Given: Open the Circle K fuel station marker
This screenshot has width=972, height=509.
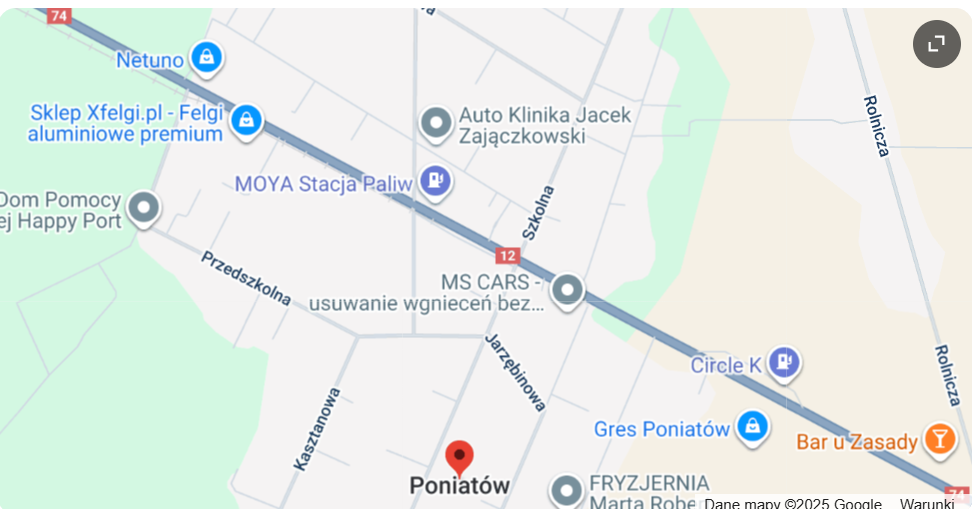Looking at the screenshot, I should [x=785, y=363].
